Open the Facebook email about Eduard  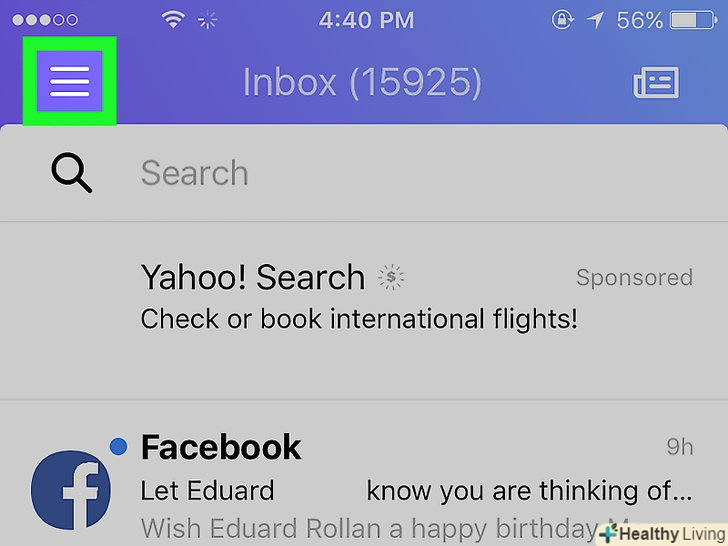pyautogui.click(x=400, y=480)
